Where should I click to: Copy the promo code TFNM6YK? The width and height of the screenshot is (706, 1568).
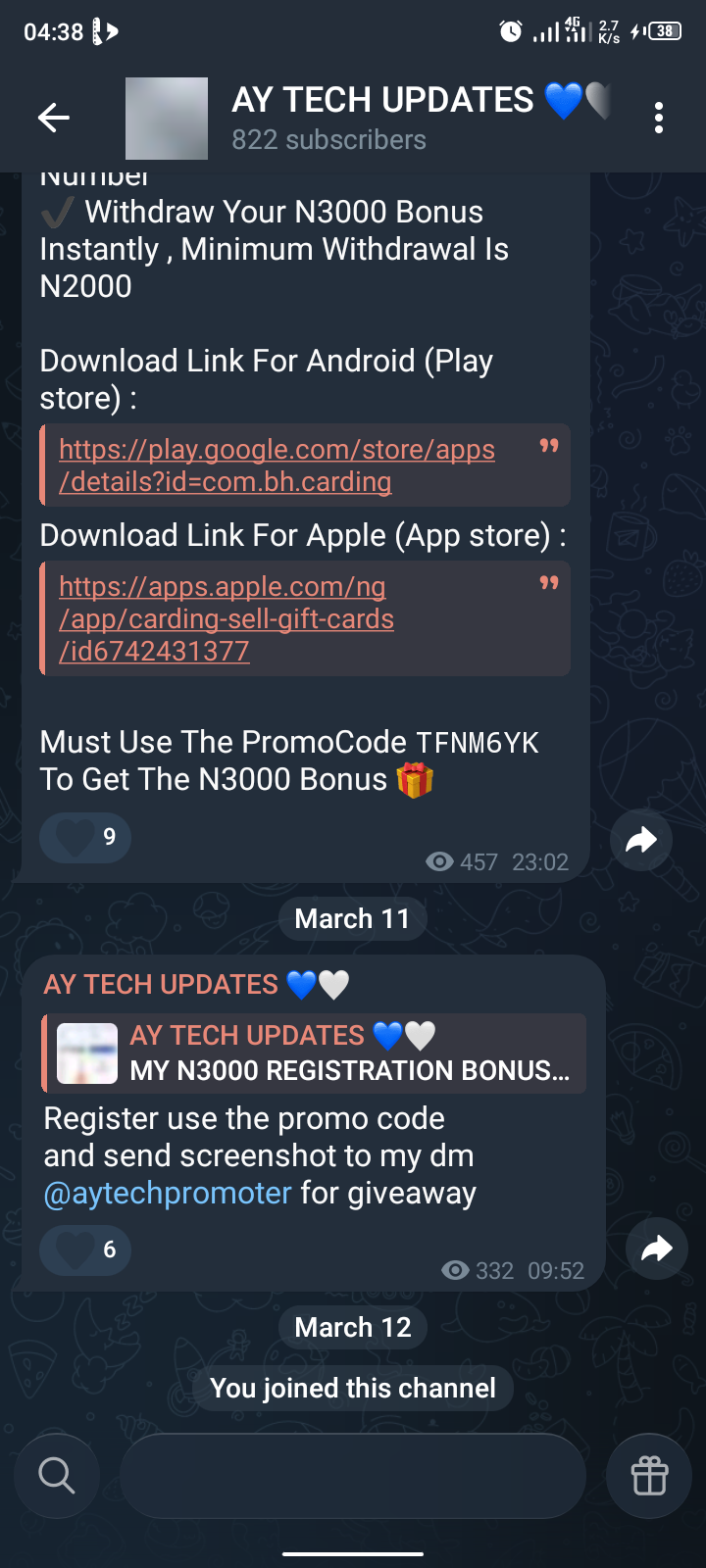tap(478, 743)
